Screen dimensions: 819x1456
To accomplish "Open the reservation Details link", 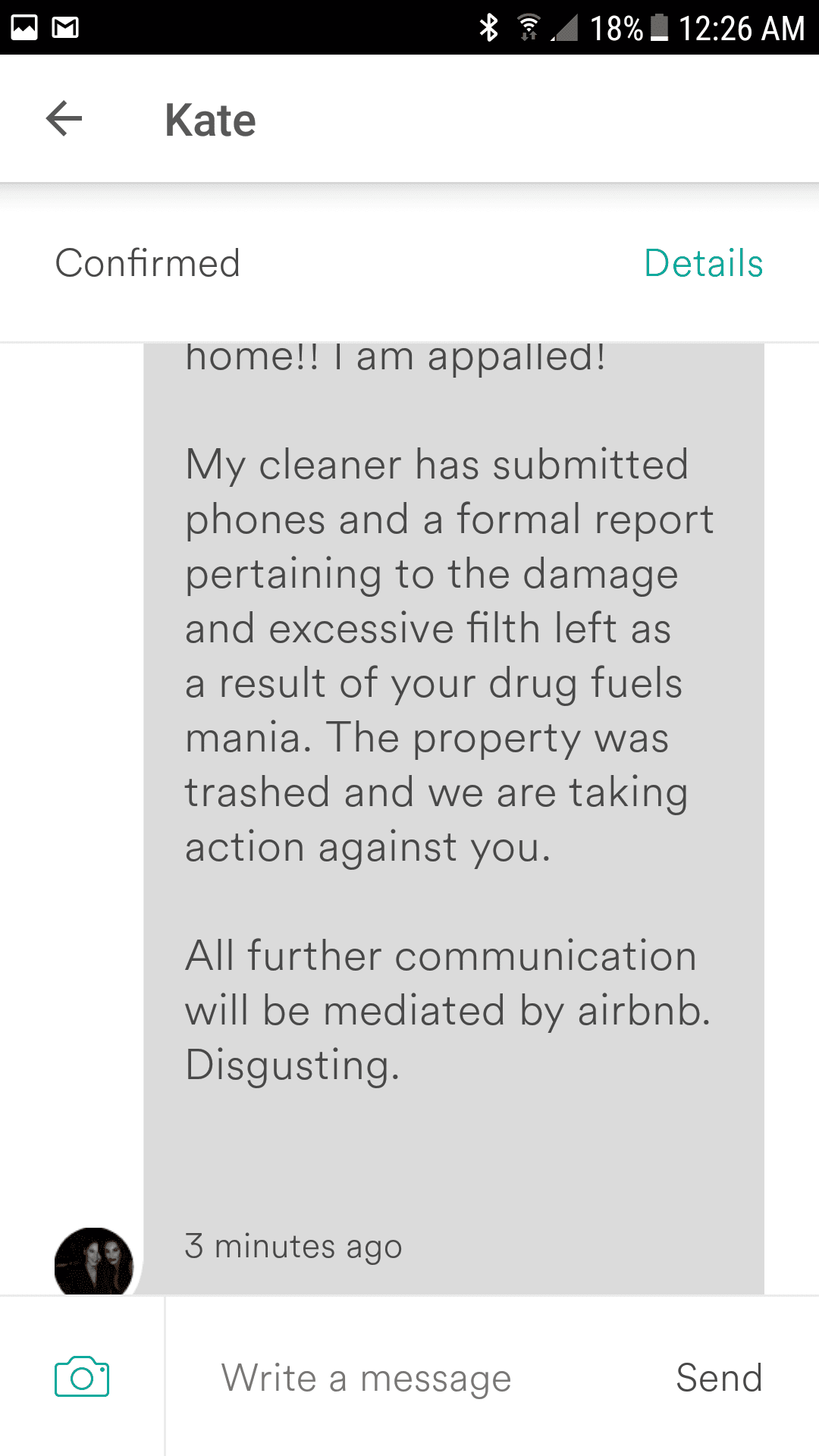I will [x=703, y=263].
